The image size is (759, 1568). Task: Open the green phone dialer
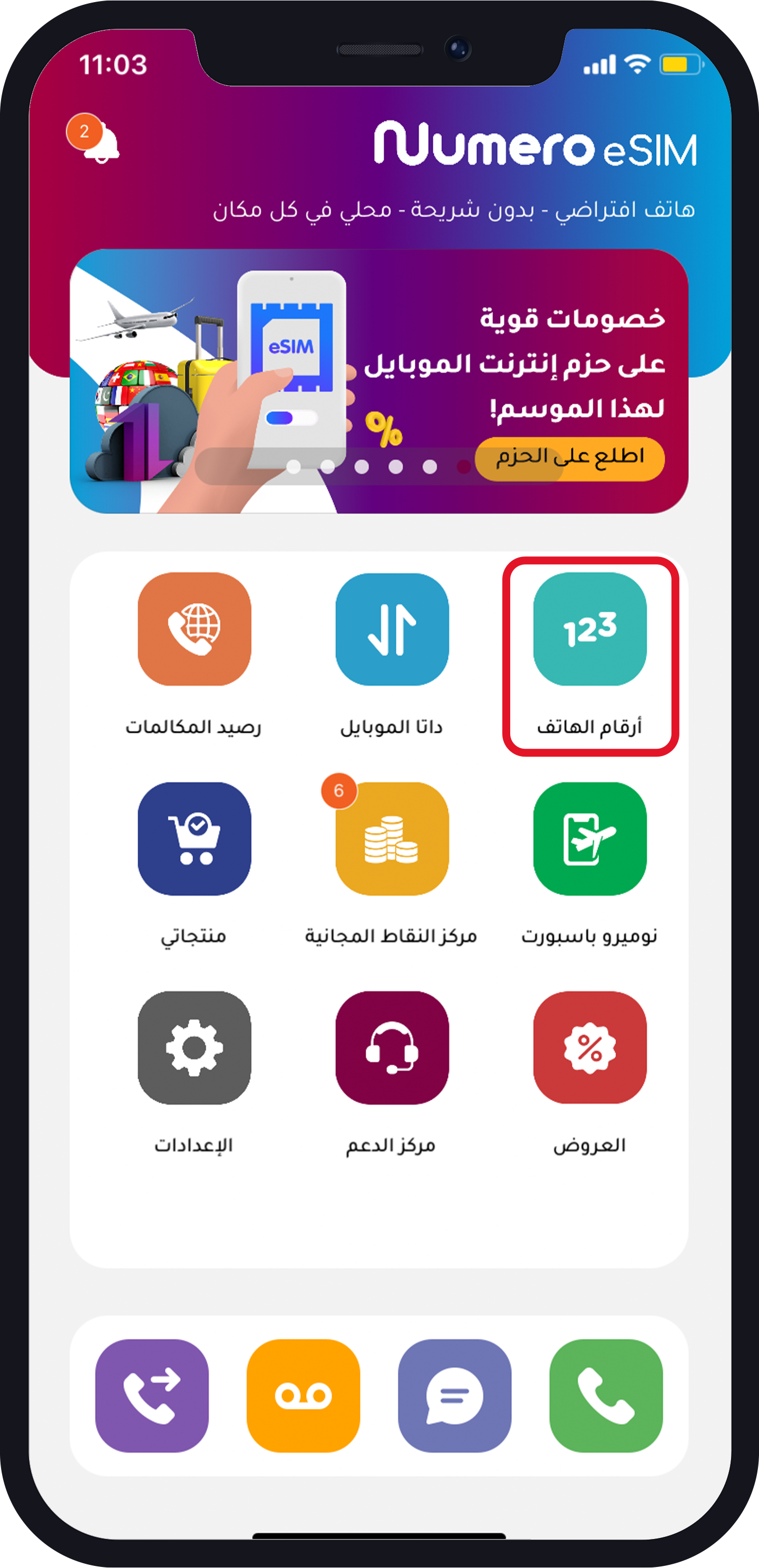606,1396
